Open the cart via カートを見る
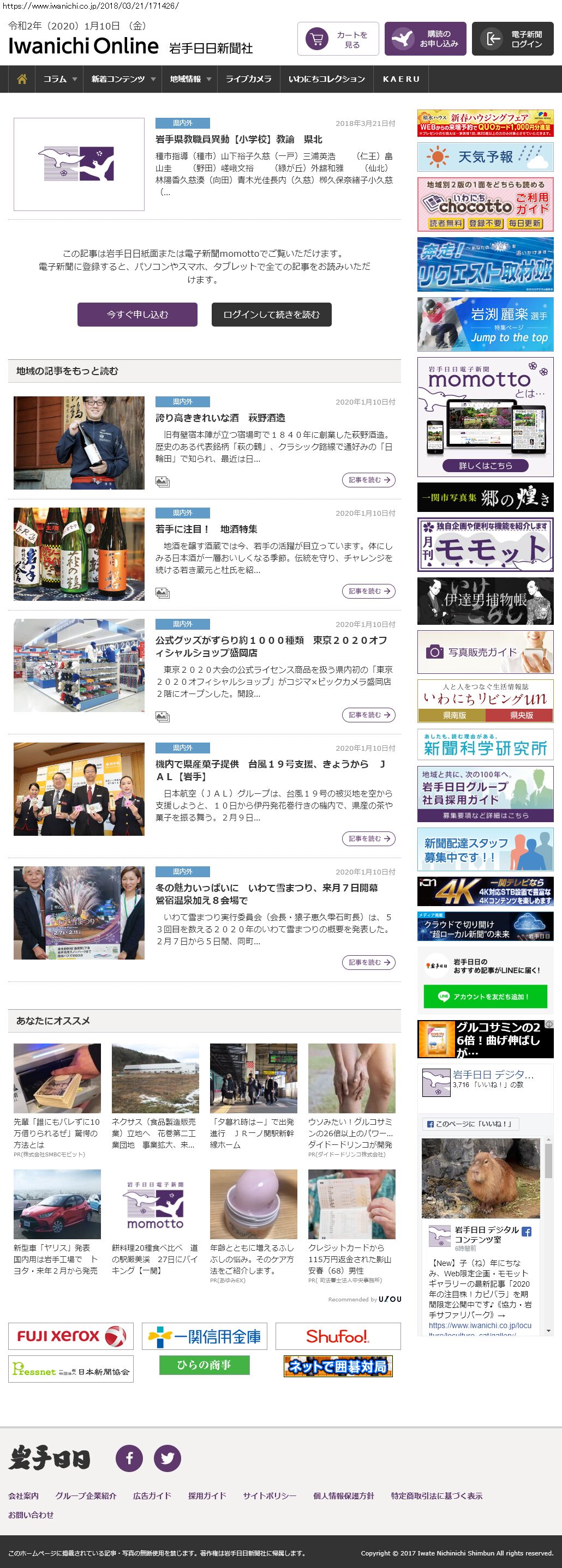The height and width of the screenshot is (1568, 562). pyautogui.click(x=338, y=40)
